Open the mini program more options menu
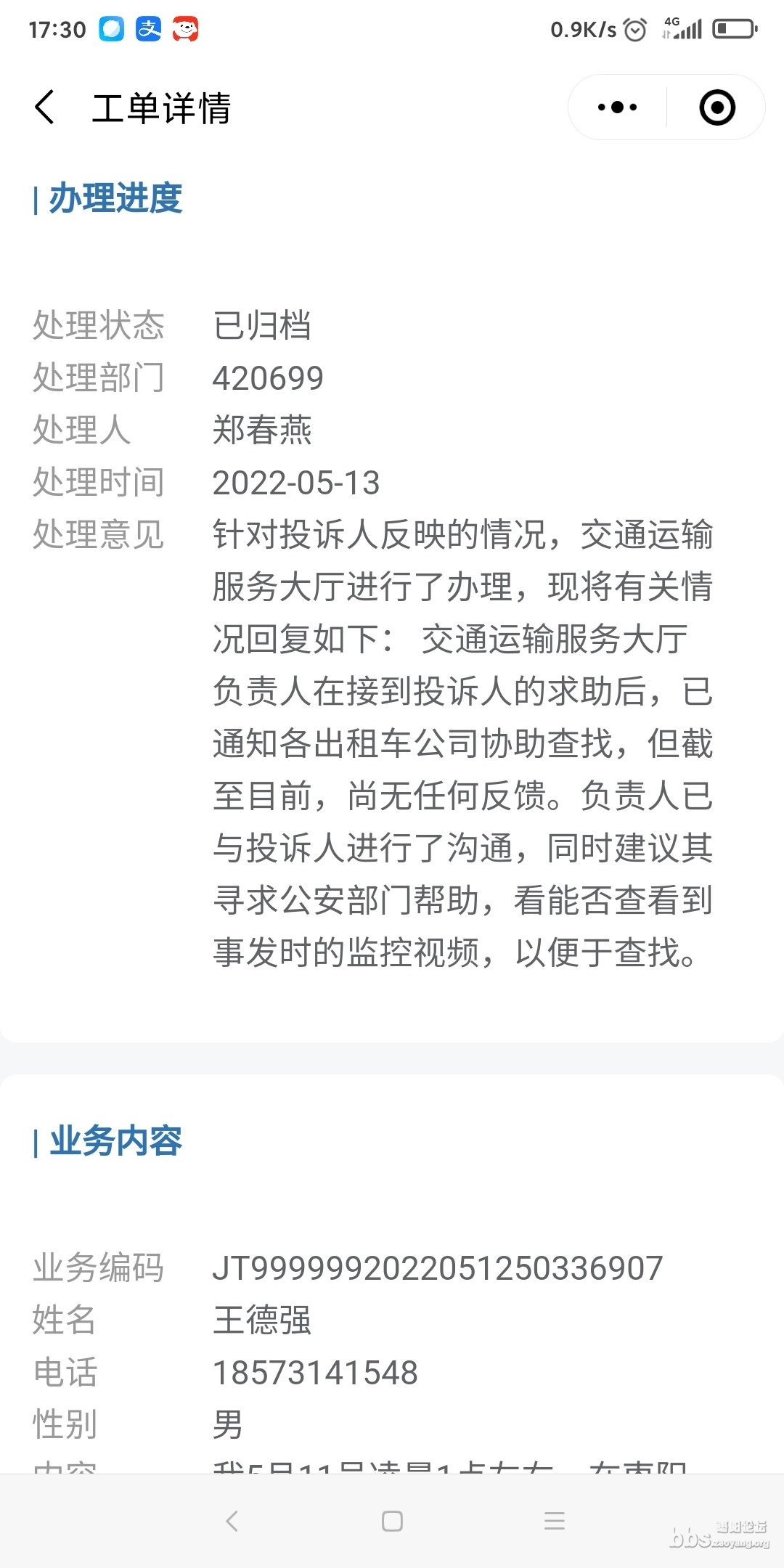 (x=617, y=107)
